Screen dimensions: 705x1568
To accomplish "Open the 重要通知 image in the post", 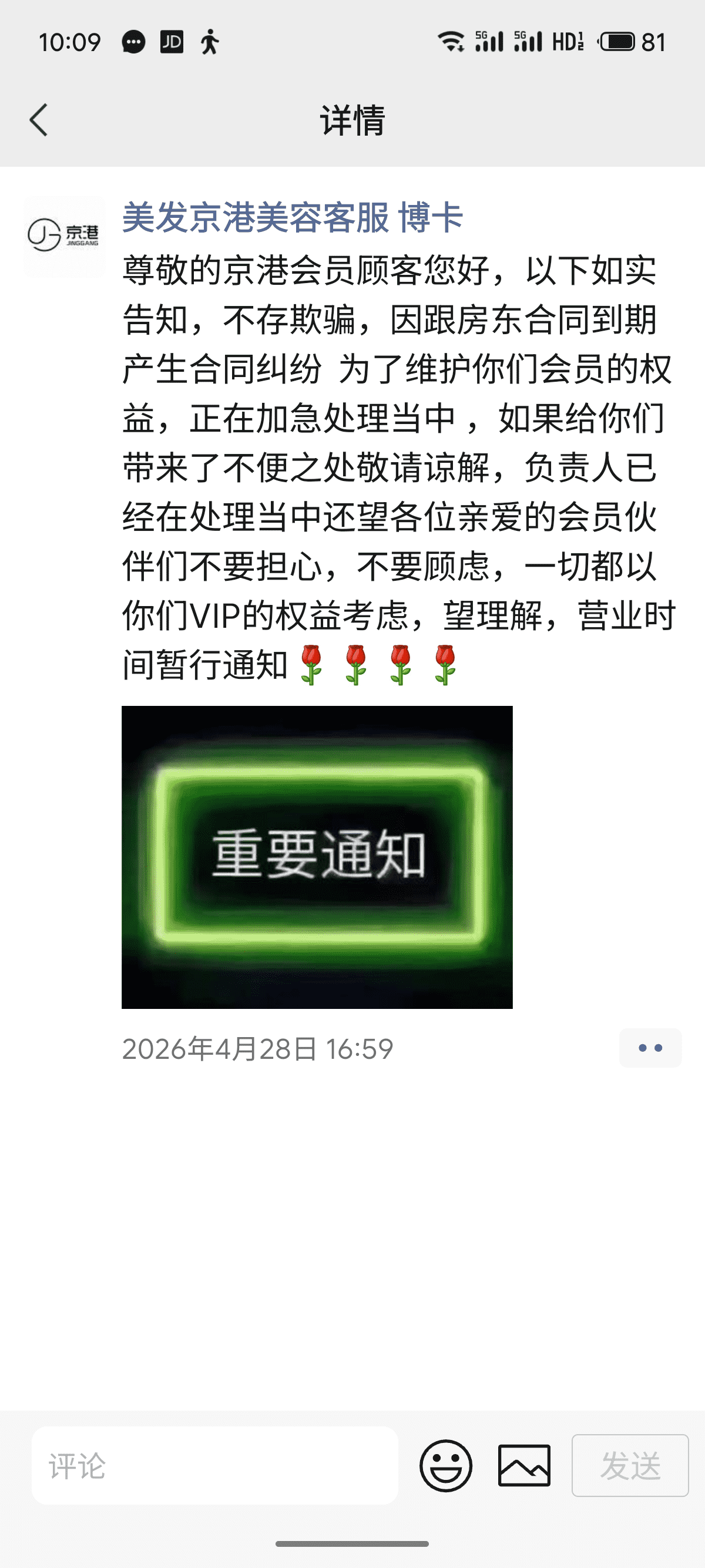I will click(x=317, y=857).
